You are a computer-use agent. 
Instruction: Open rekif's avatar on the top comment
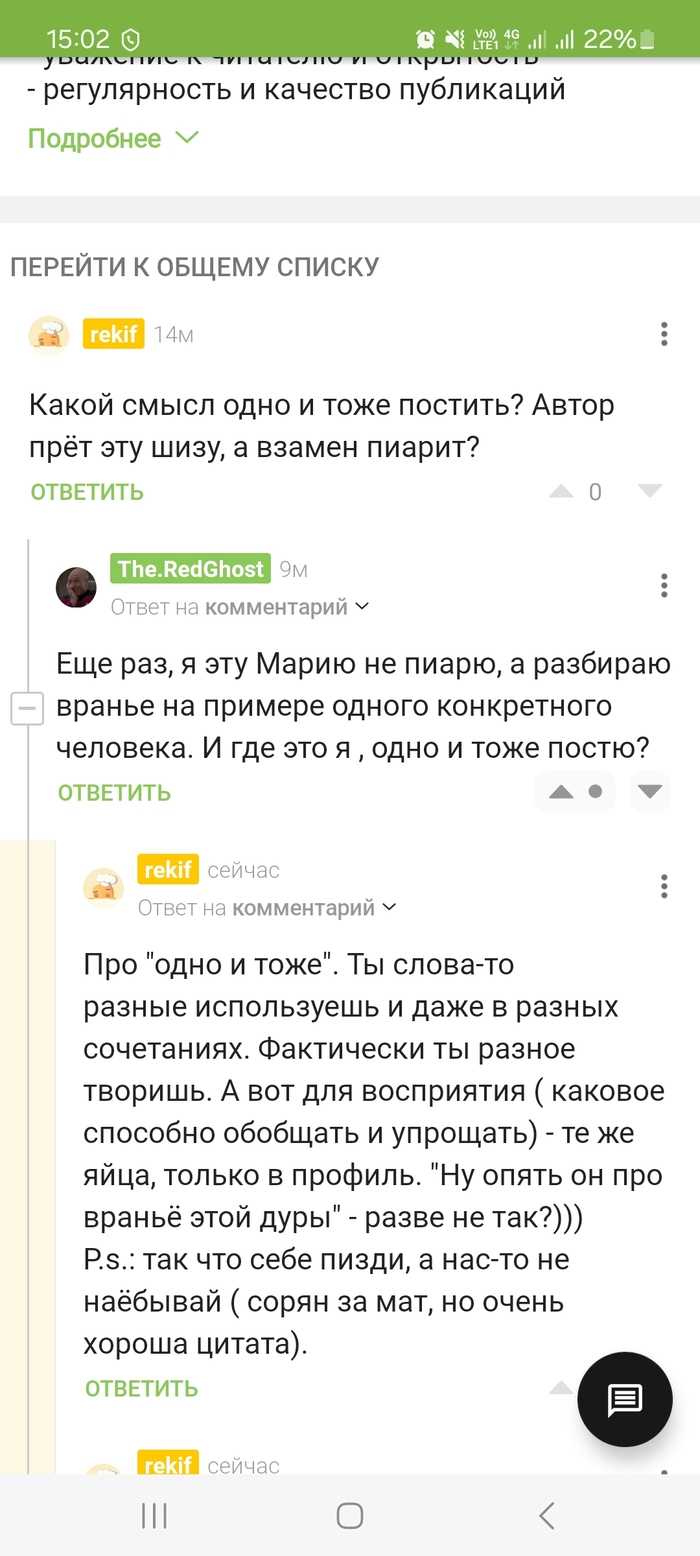[48, 336]
